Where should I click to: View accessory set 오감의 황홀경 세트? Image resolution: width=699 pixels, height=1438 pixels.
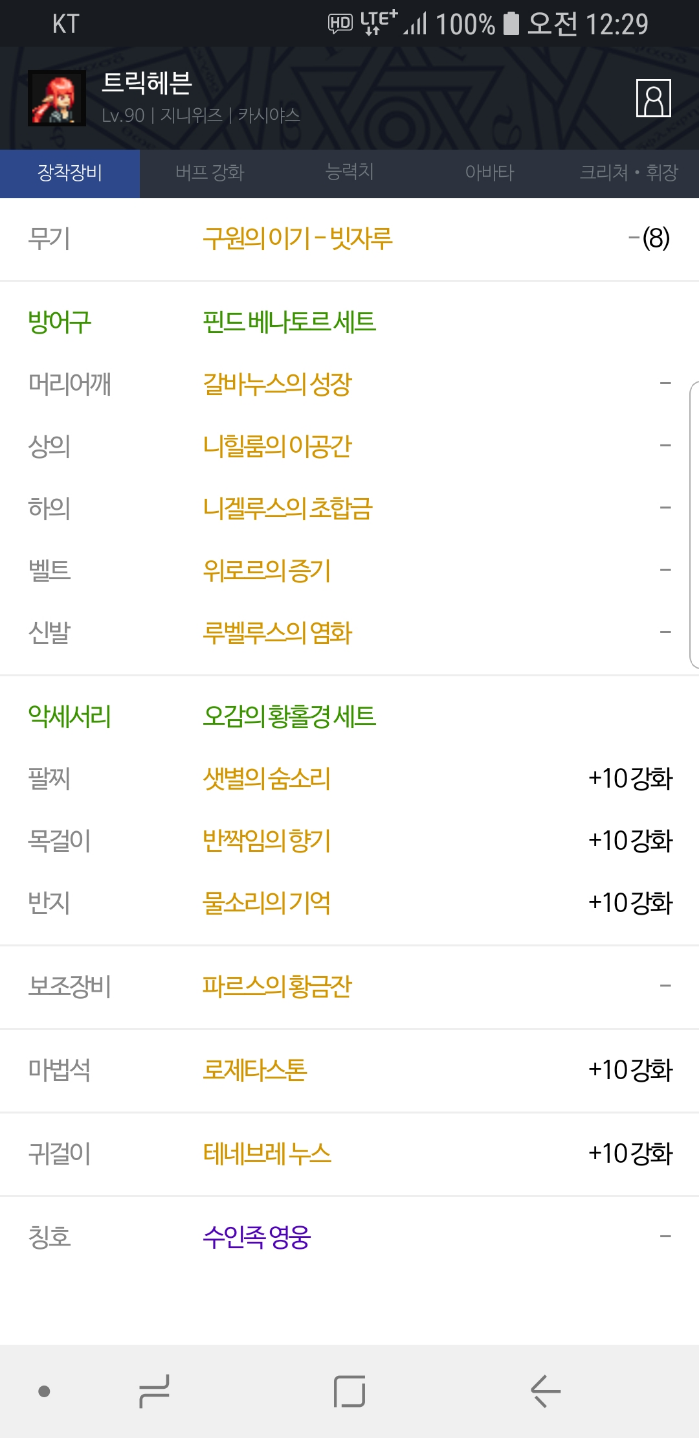(289, 716)
